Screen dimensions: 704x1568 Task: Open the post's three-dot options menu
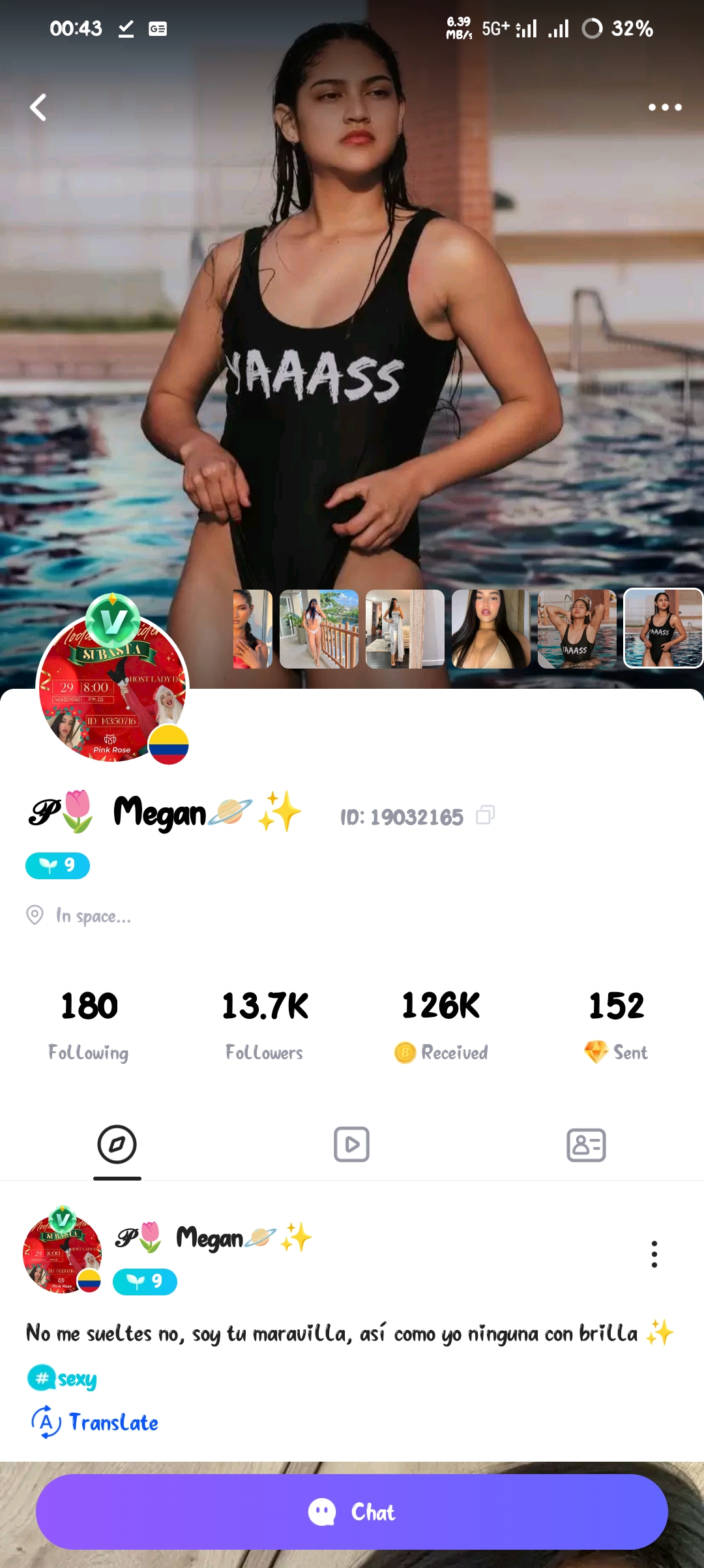tap(654, 1254)
